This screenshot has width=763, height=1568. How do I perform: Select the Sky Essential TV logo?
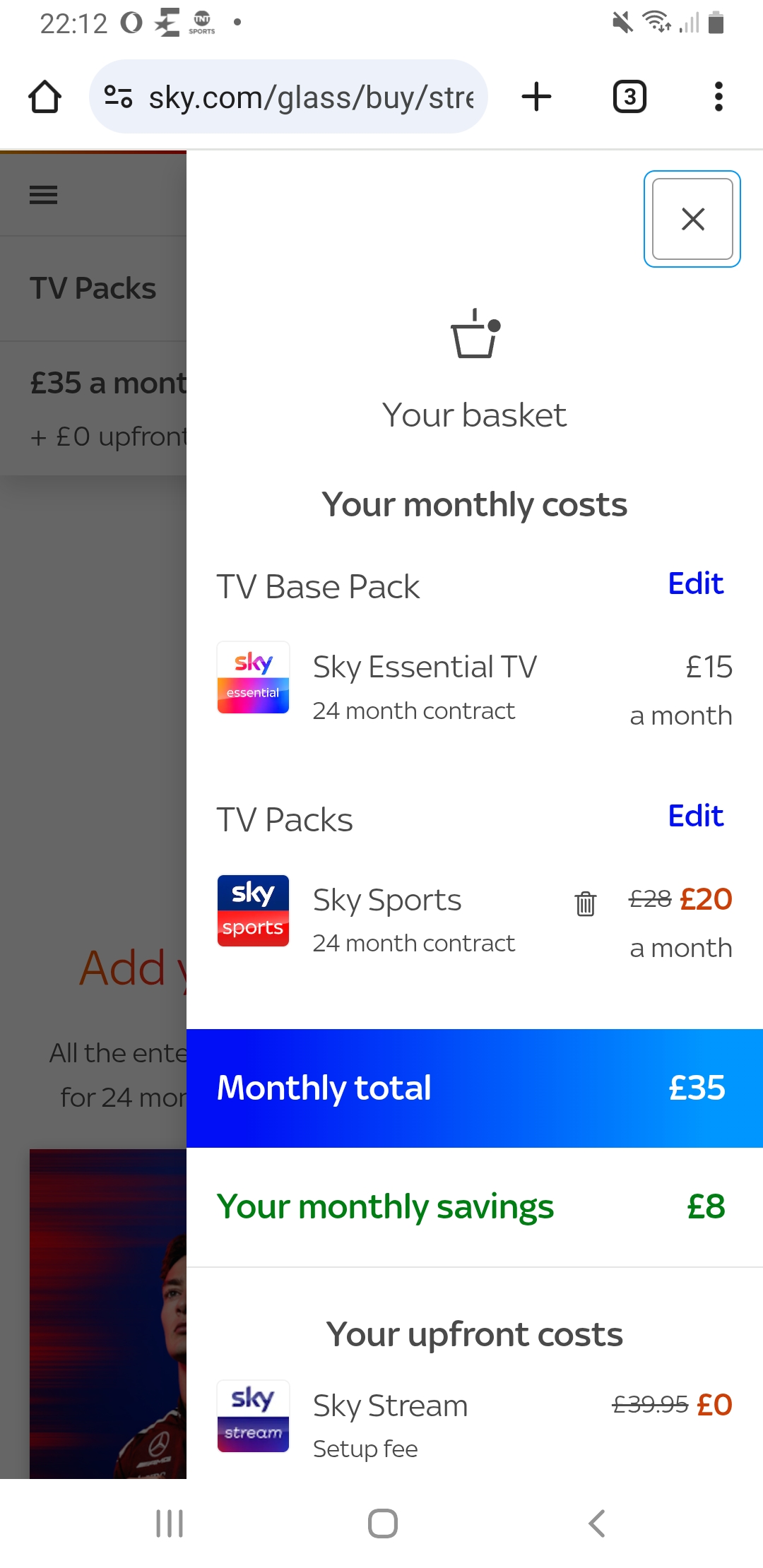click(252, 677)
